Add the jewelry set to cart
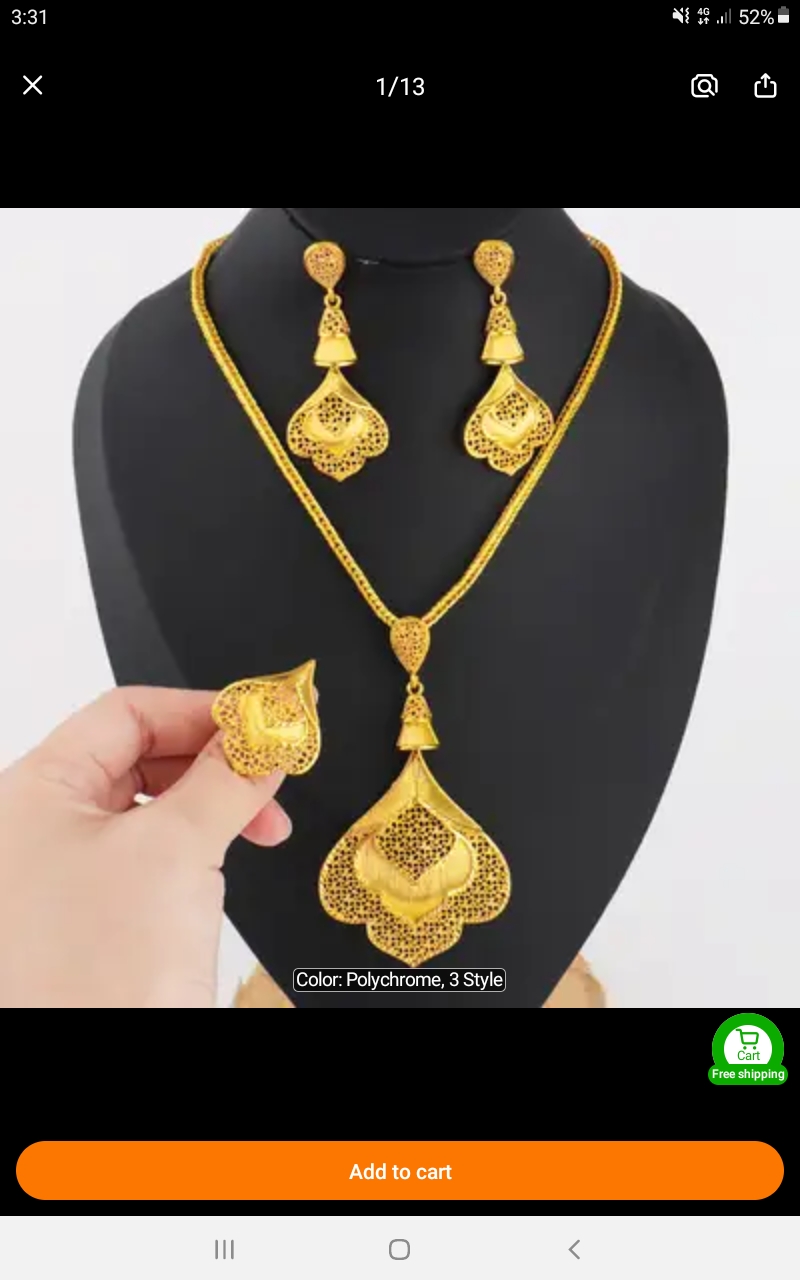 pyautogui.click(x=400, y=1171)
